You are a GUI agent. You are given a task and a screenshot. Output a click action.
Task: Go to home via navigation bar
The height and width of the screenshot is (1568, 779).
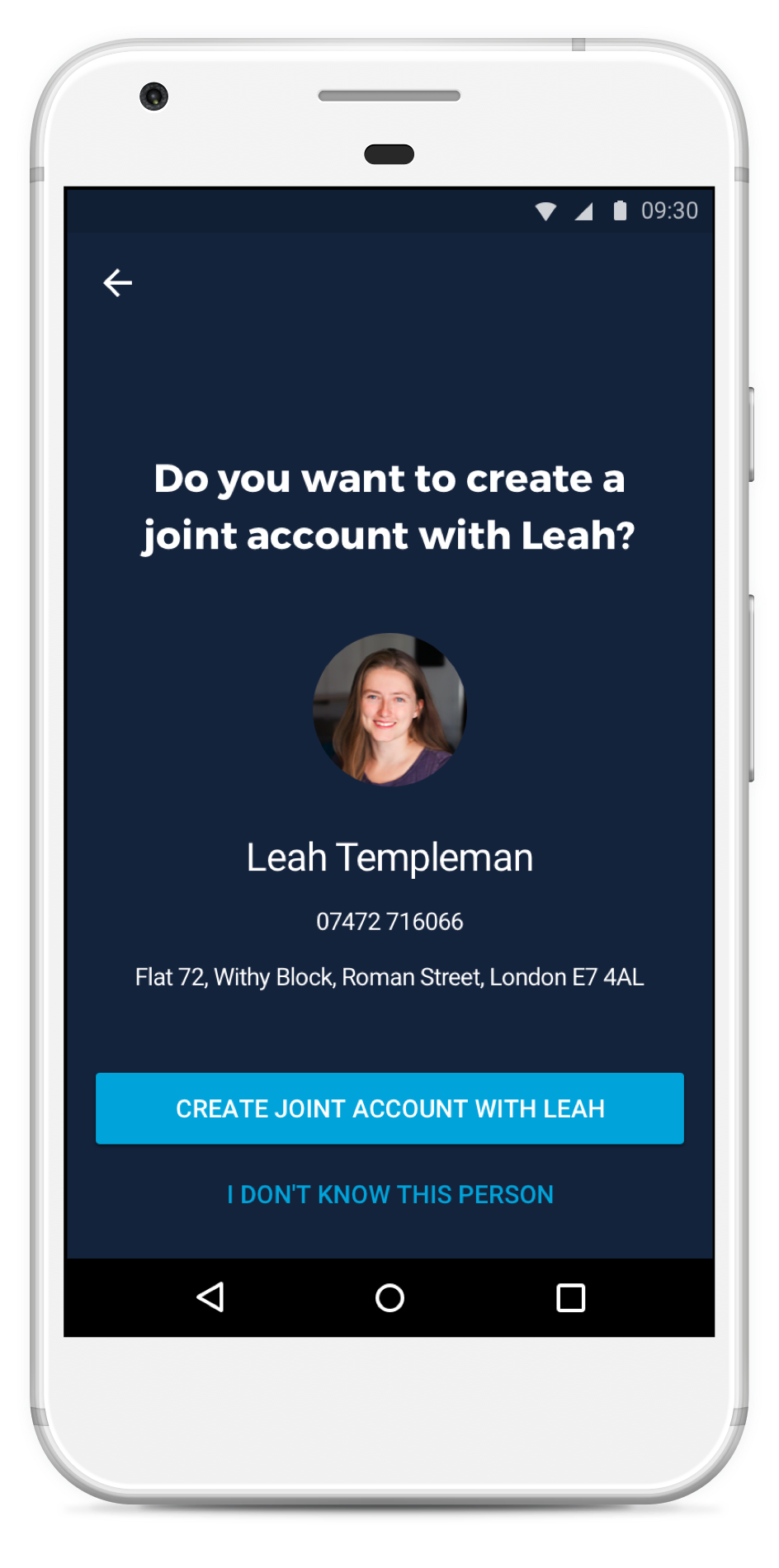pyautogui.click(x=389, y=1297)
